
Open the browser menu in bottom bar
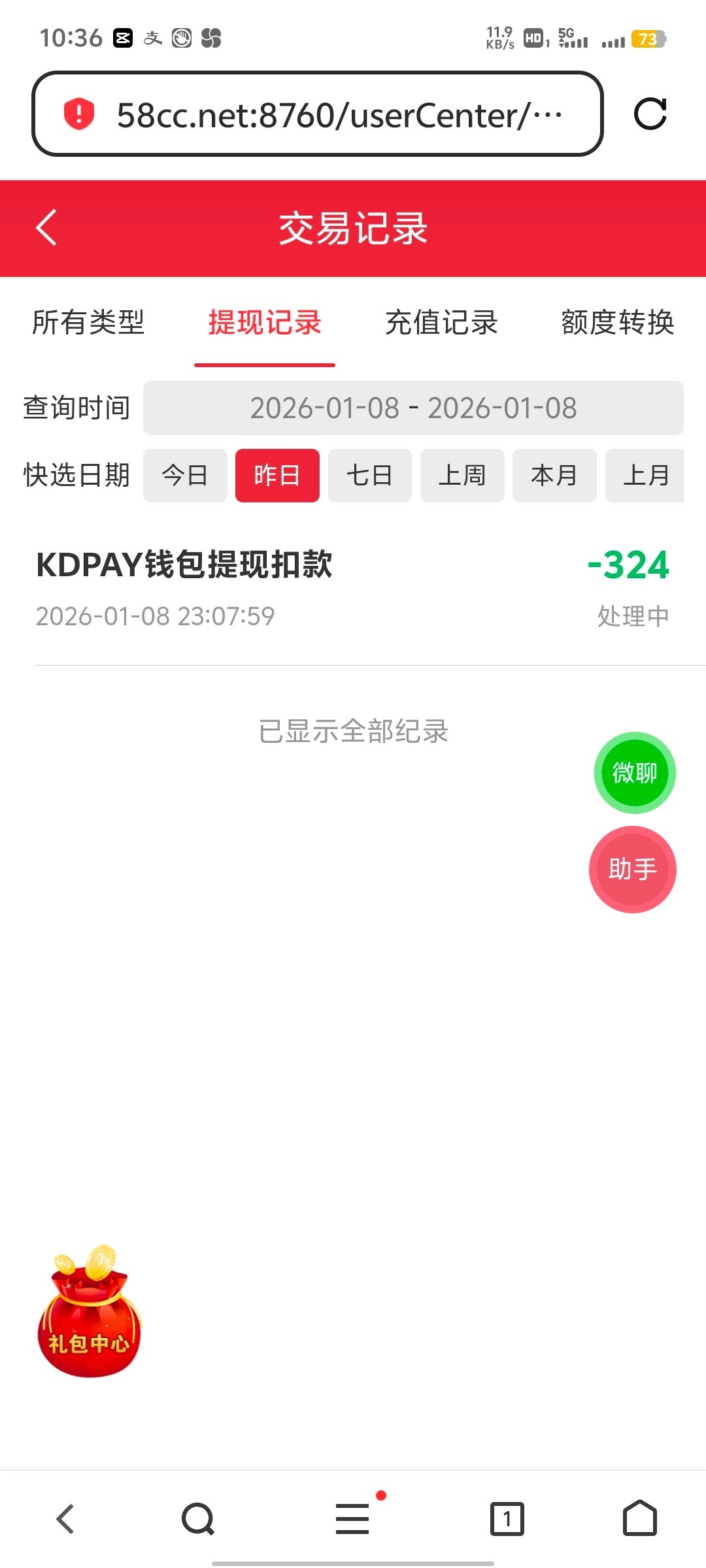[x=352, y=1518]
